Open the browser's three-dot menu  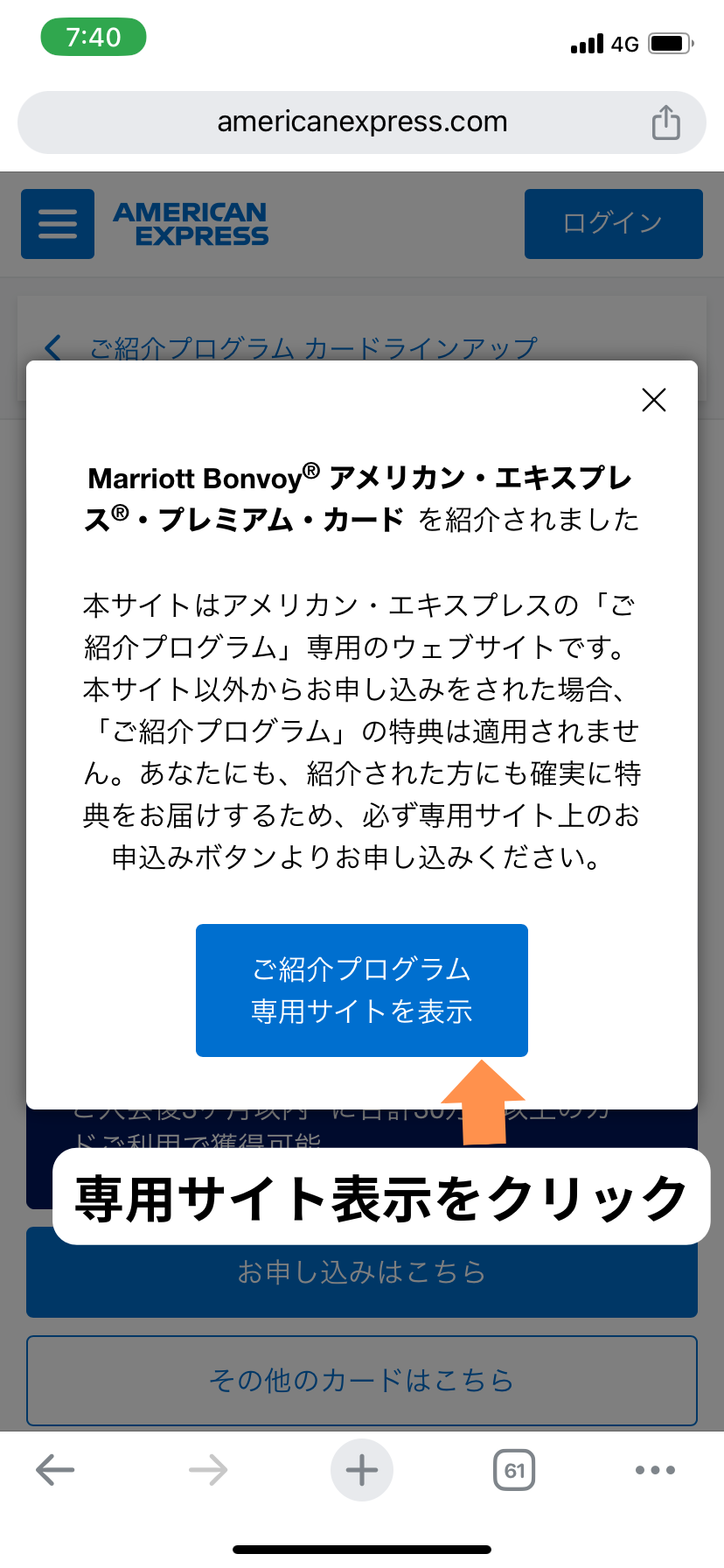coord(655,1470)
